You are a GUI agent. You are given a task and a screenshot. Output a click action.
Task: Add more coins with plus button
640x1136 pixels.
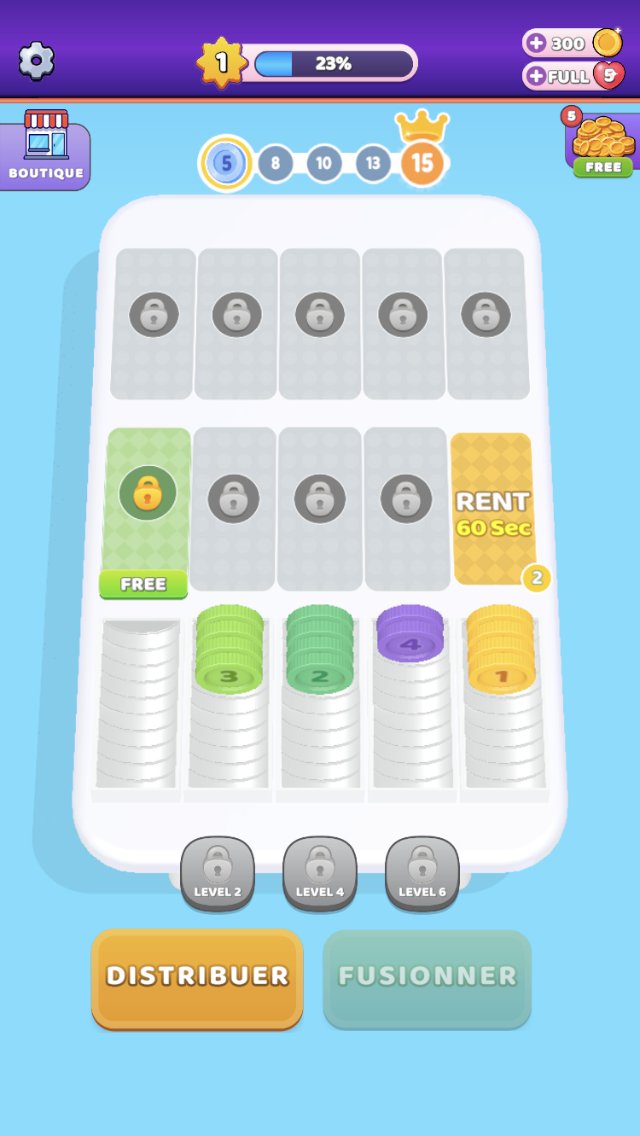click(537, 43)
